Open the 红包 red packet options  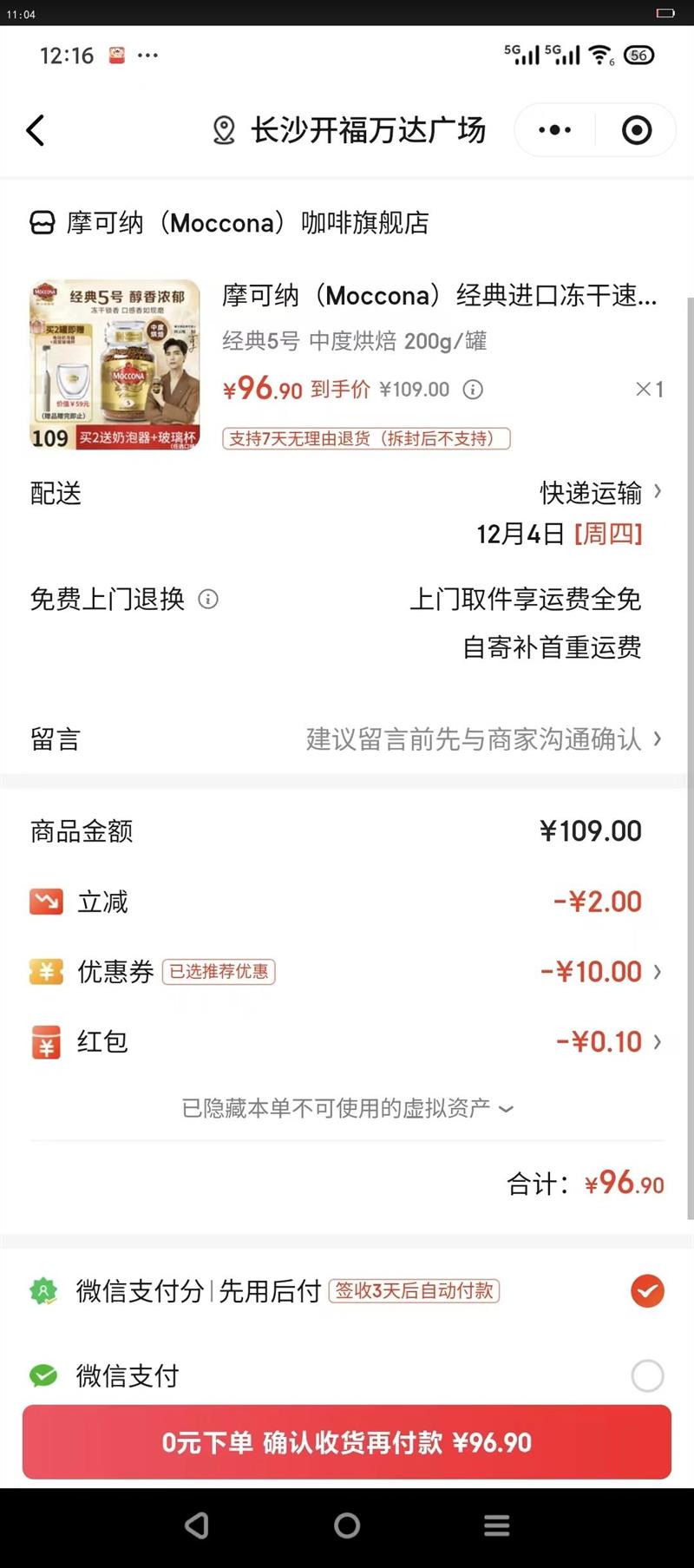click(607, 1041)
